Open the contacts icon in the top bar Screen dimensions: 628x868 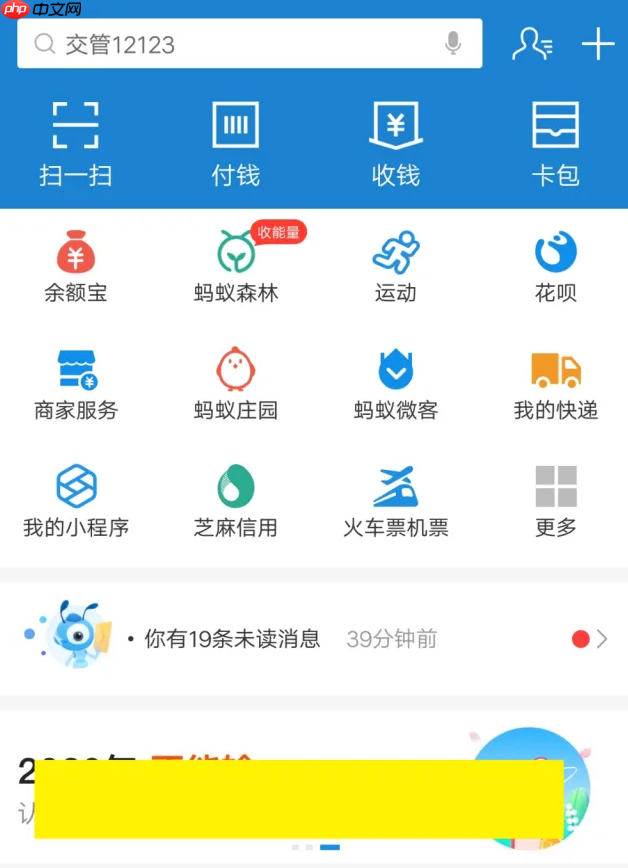tap(531, 44)
